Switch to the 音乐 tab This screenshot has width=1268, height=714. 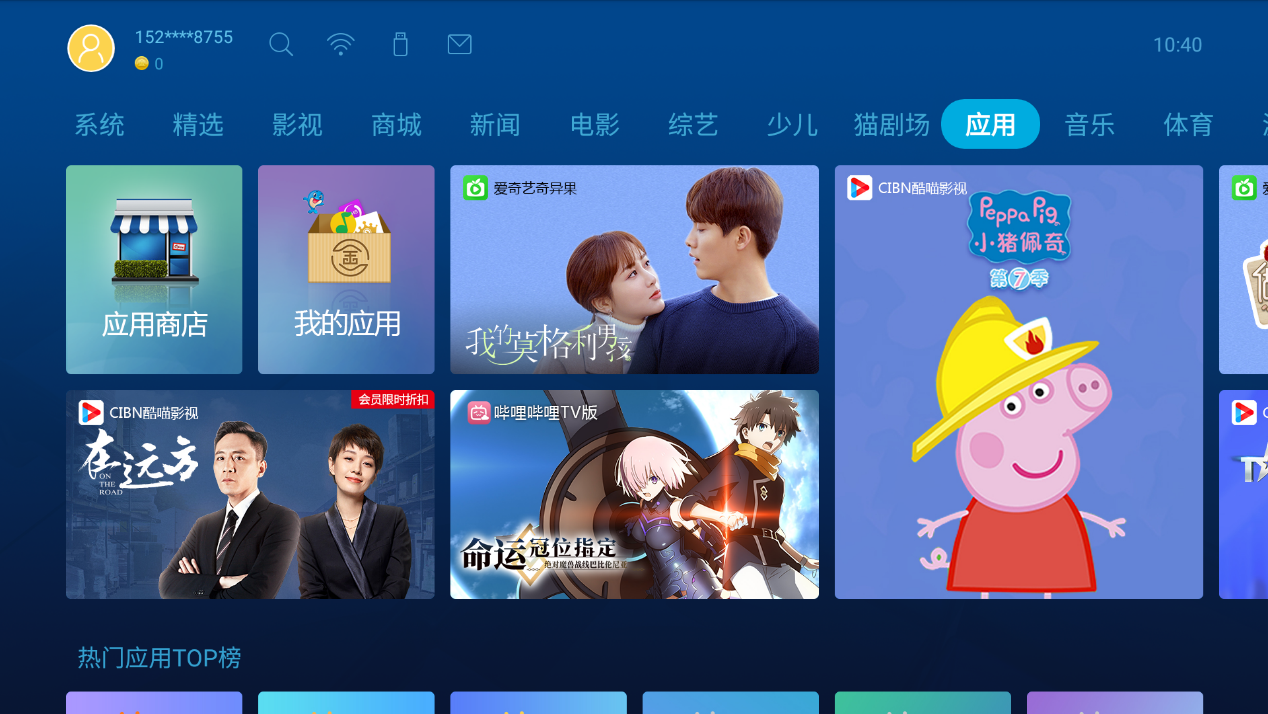point(1089,125)
